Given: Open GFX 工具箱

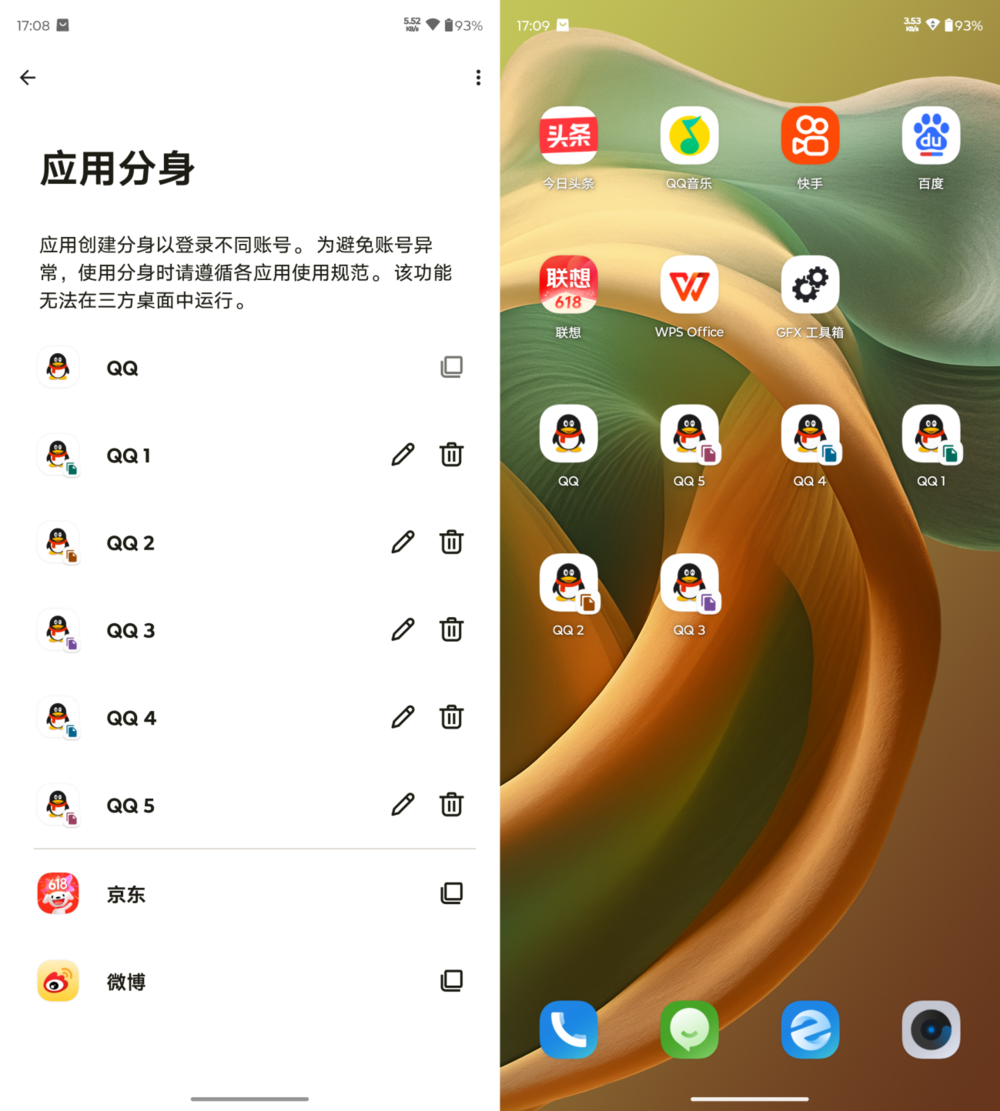Looking at the screenshot, I should pyautogui.click(x=810, y=285).
